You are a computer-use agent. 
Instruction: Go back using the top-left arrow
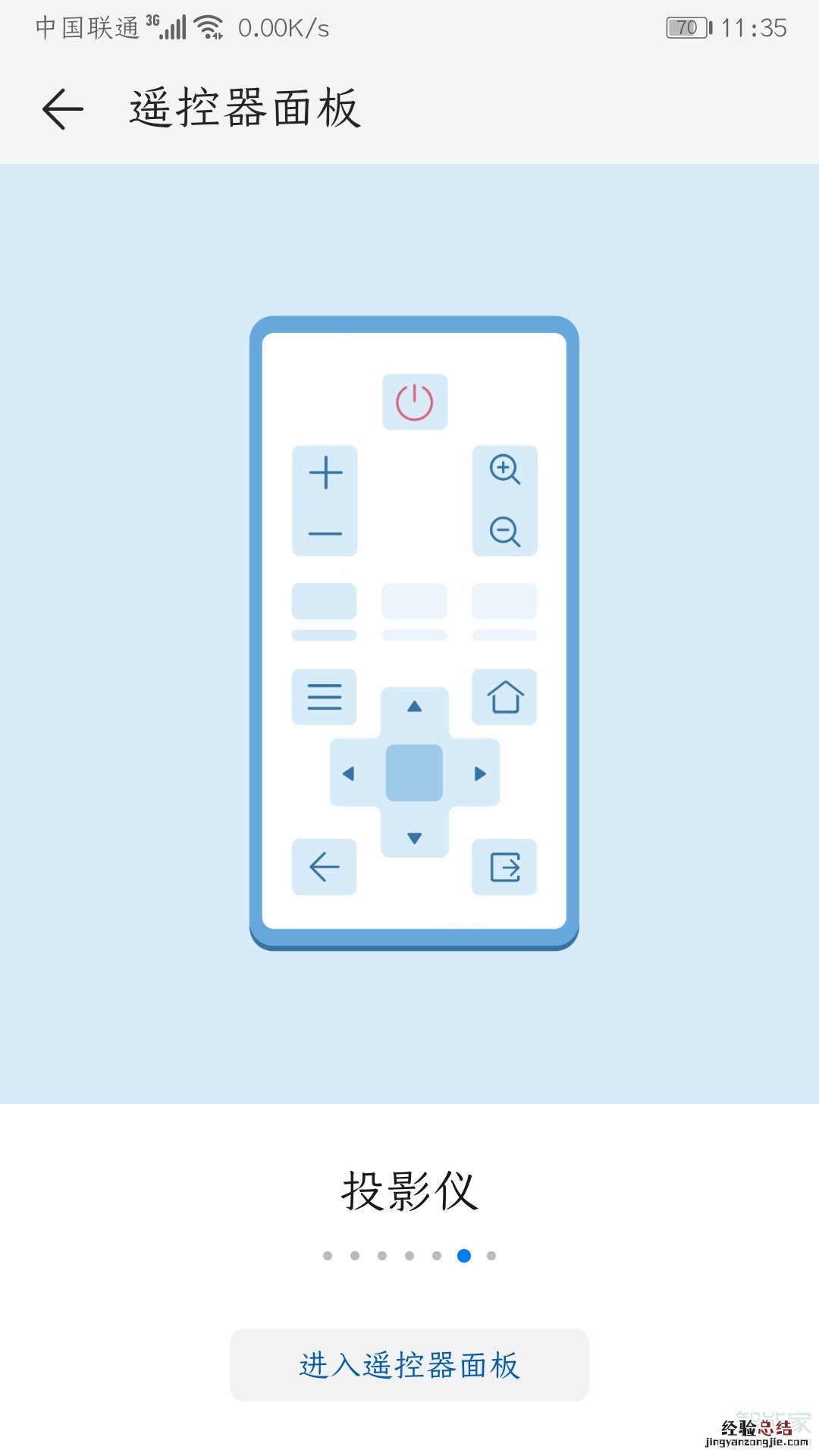point(63,109)
